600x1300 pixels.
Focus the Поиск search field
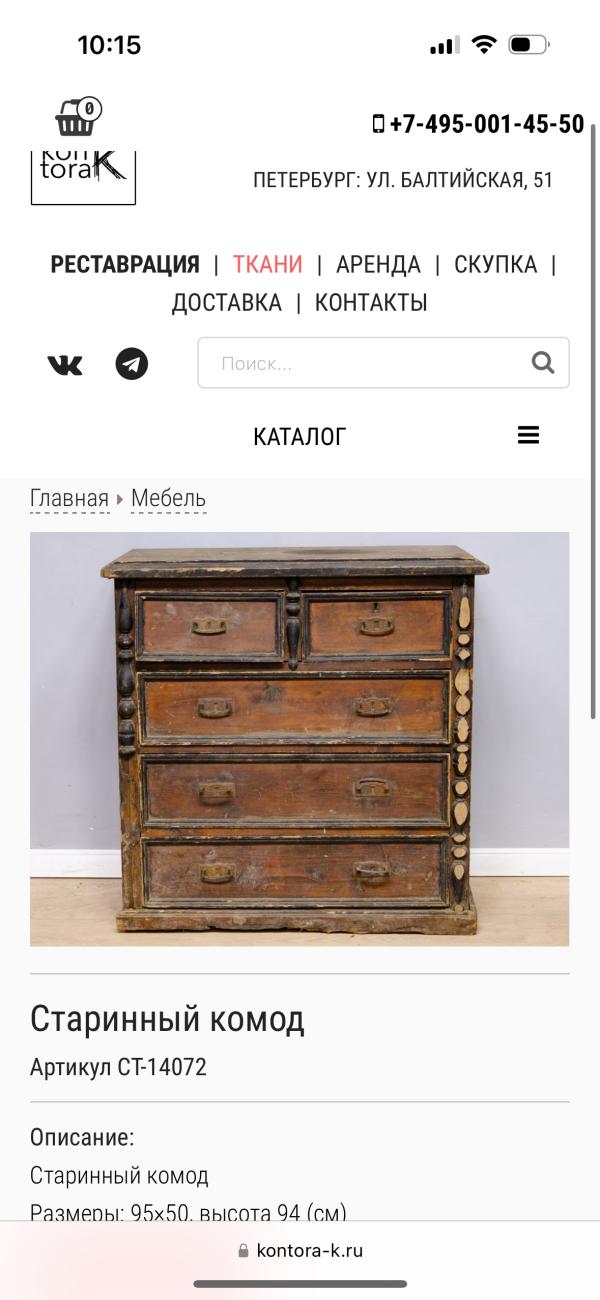(x=365, y=363)
